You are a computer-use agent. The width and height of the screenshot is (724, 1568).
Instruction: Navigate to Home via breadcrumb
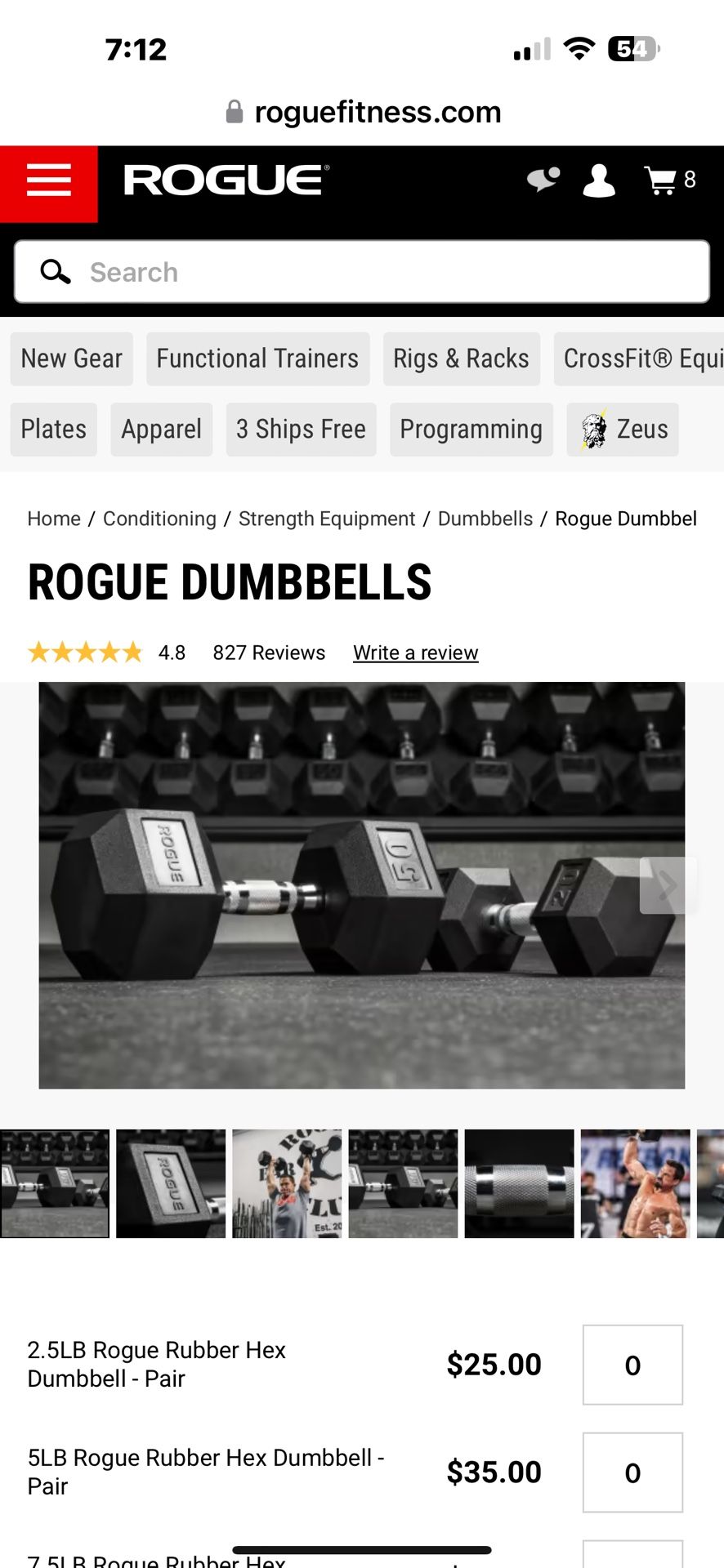[53, 518]
